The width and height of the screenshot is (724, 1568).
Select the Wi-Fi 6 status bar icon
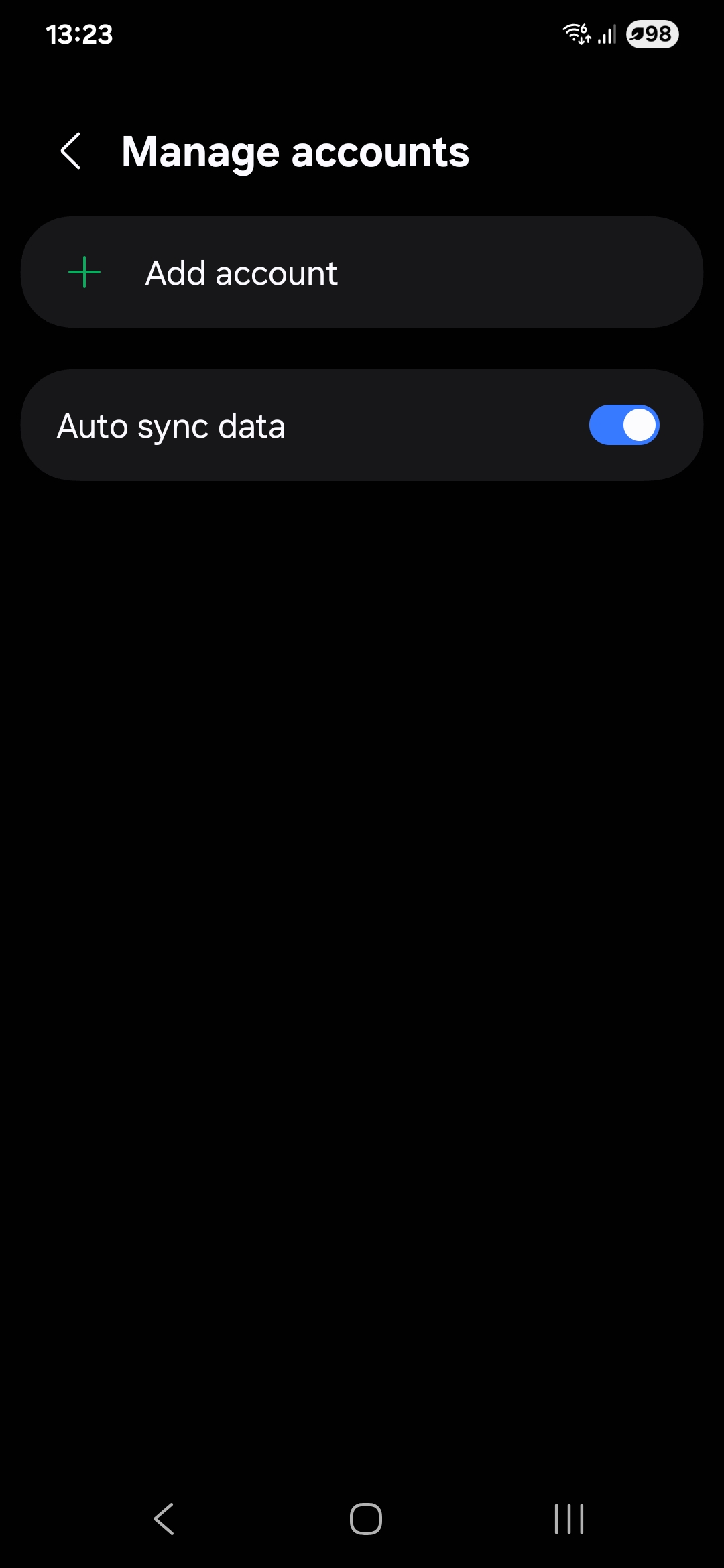[577, 34]
